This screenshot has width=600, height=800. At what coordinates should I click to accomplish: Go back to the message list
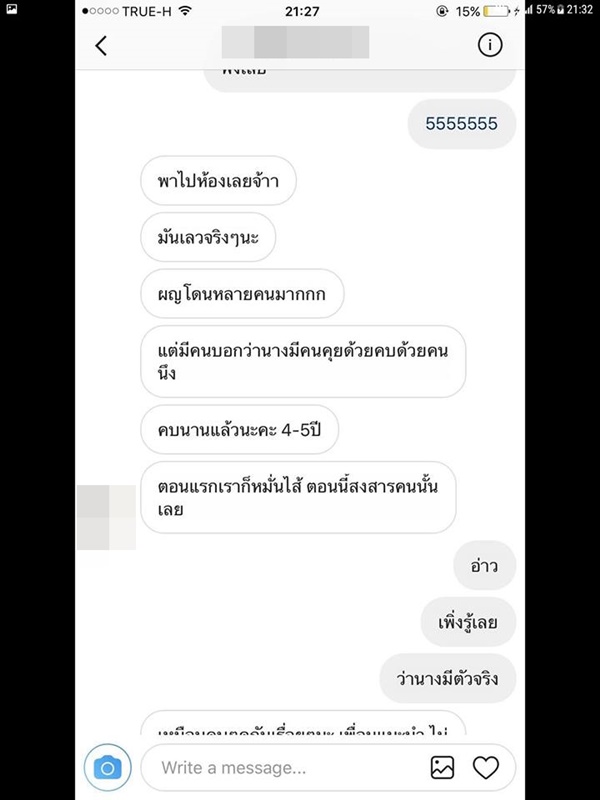click(100, 47)
